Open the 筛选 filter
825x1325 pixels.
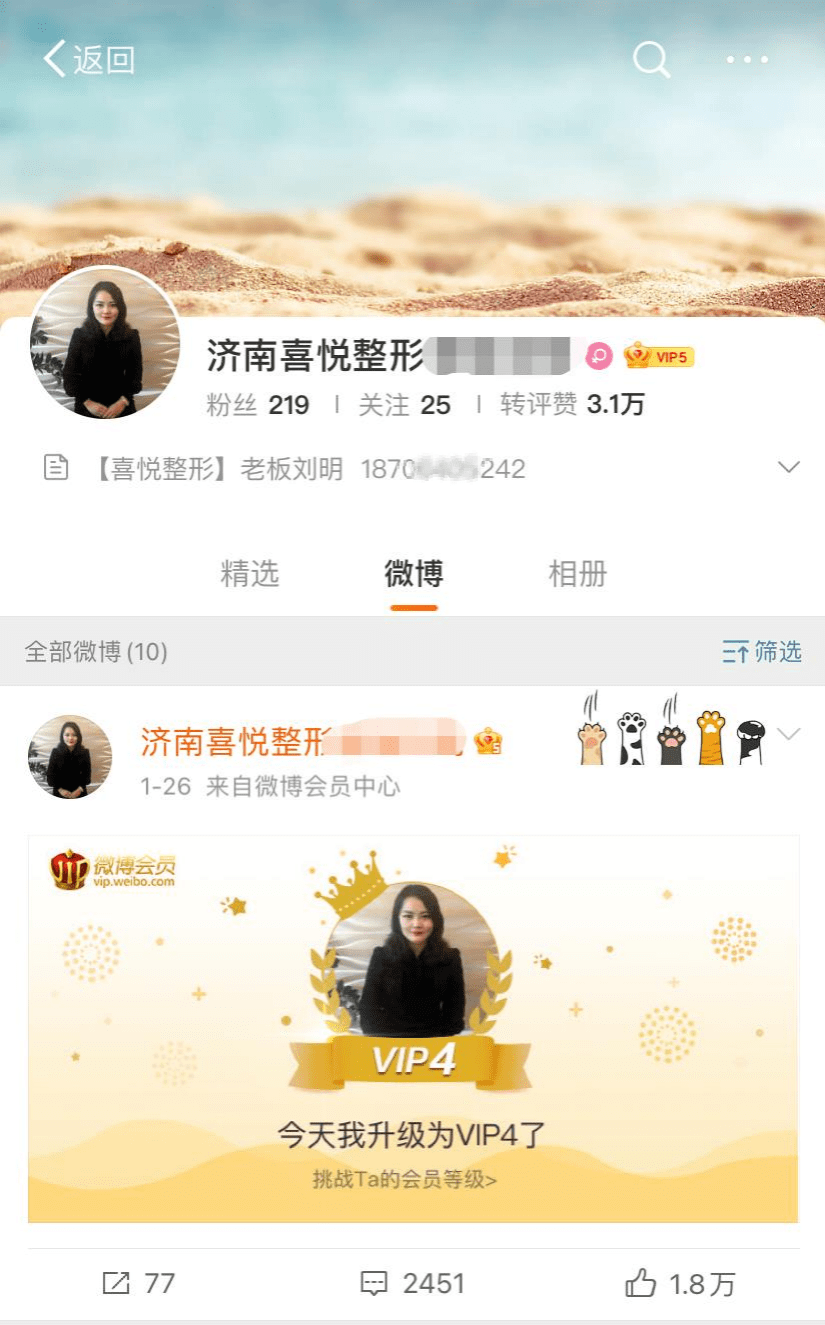coord(763,652)
